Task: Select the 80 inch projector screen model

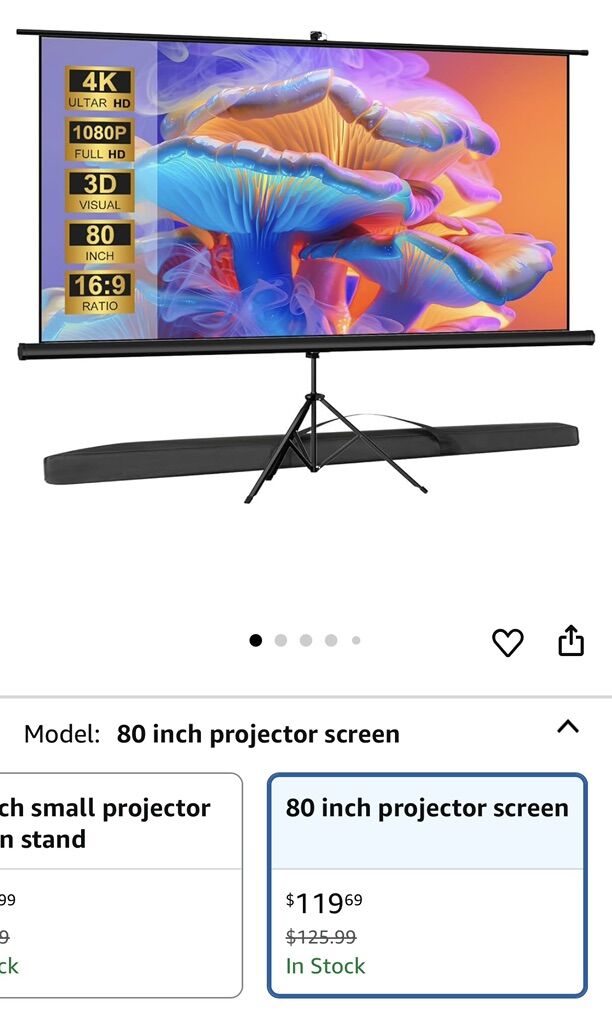Action: pos(427,884)
